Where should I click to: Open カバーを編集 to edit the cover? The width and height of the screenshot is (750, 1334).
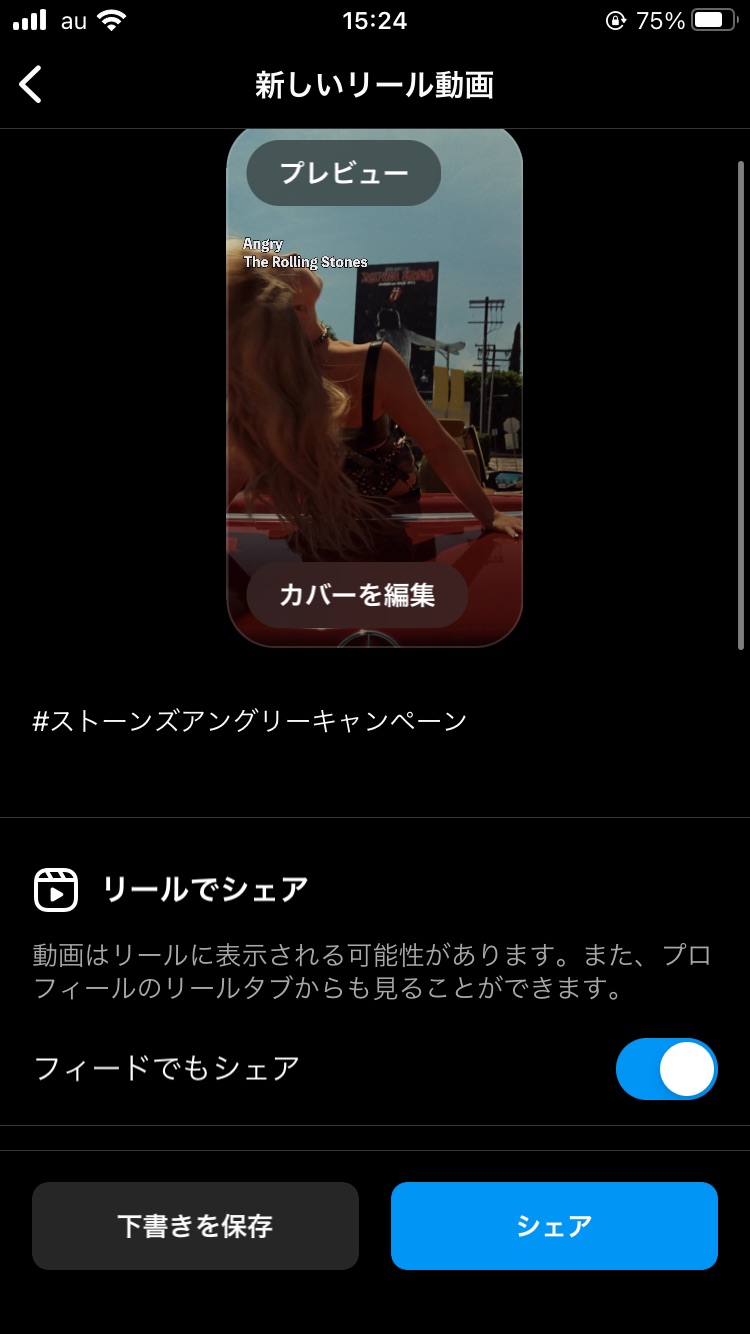[x=357, y=595]
